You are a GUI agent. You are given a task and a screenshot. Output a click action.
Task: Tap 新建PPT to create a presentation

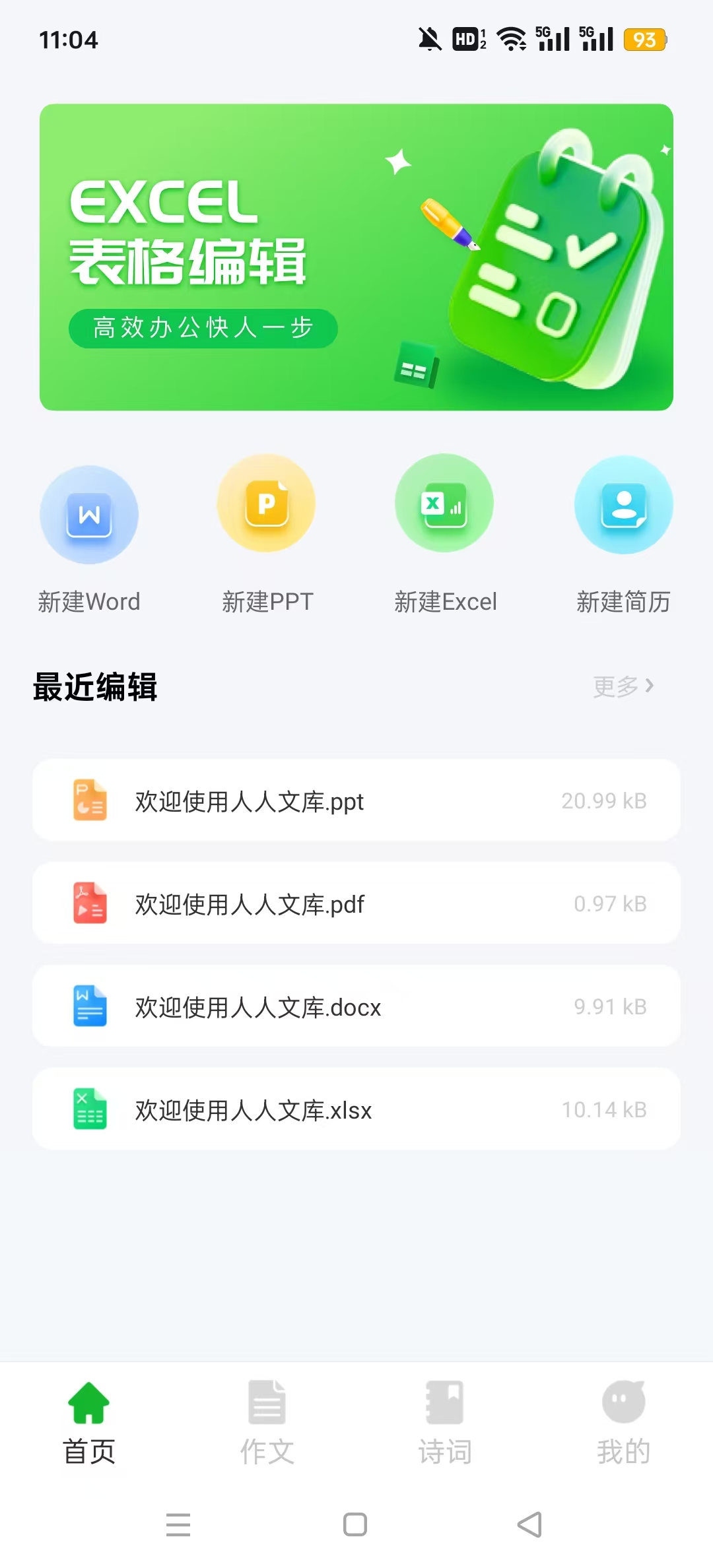pyautogui.click(x=267, y=536)
